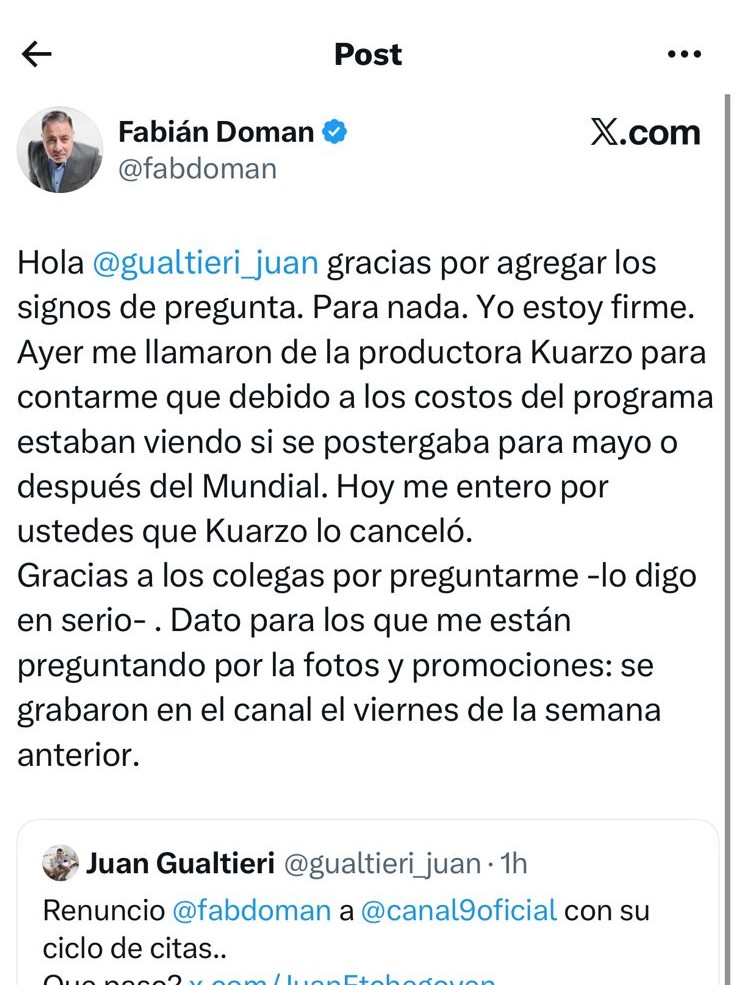This screenshot has height=985, width=736.
Task: Tap the @fabdoman mention in the quoted post
Action: click(251, 911)
